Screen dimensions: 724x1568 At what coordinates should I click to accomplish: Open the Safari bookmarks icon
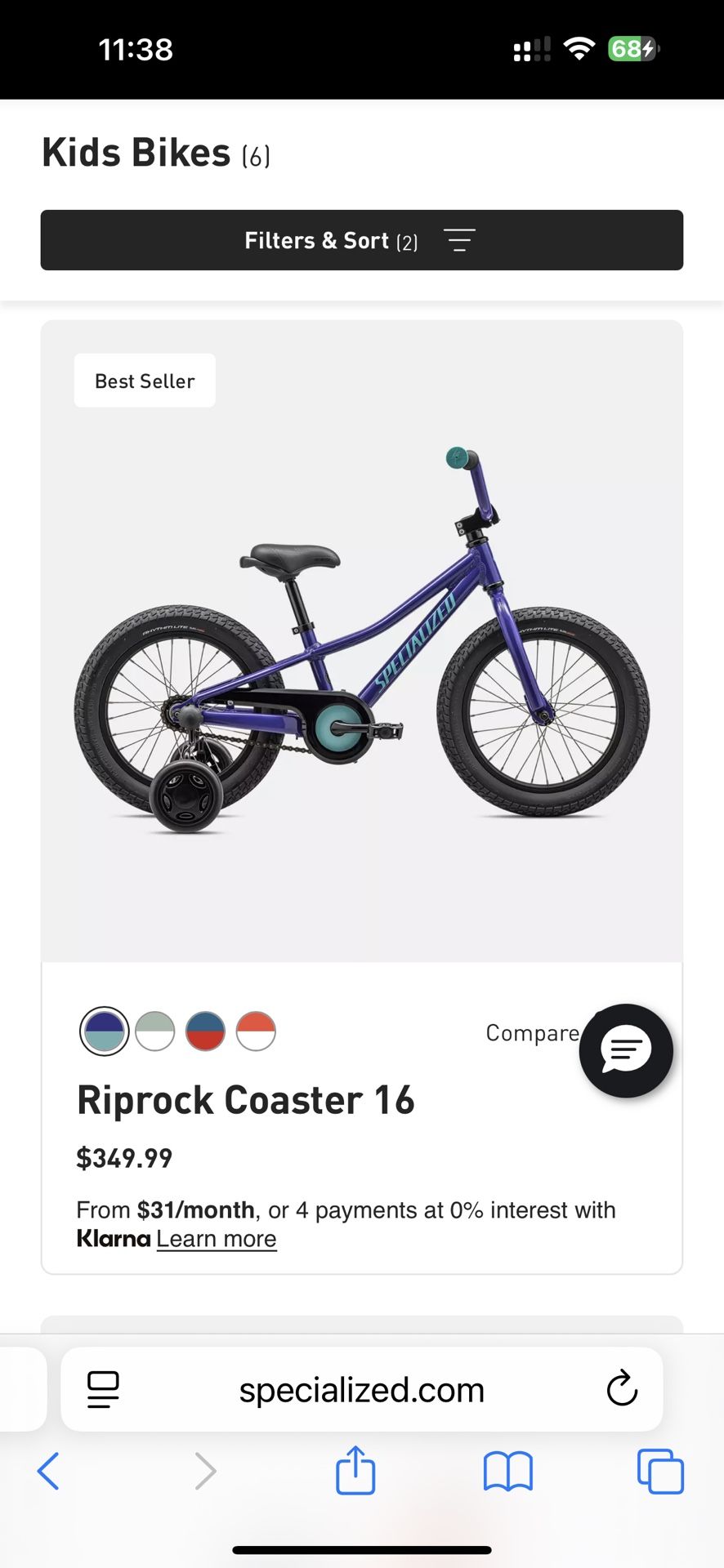(507, 1472)
